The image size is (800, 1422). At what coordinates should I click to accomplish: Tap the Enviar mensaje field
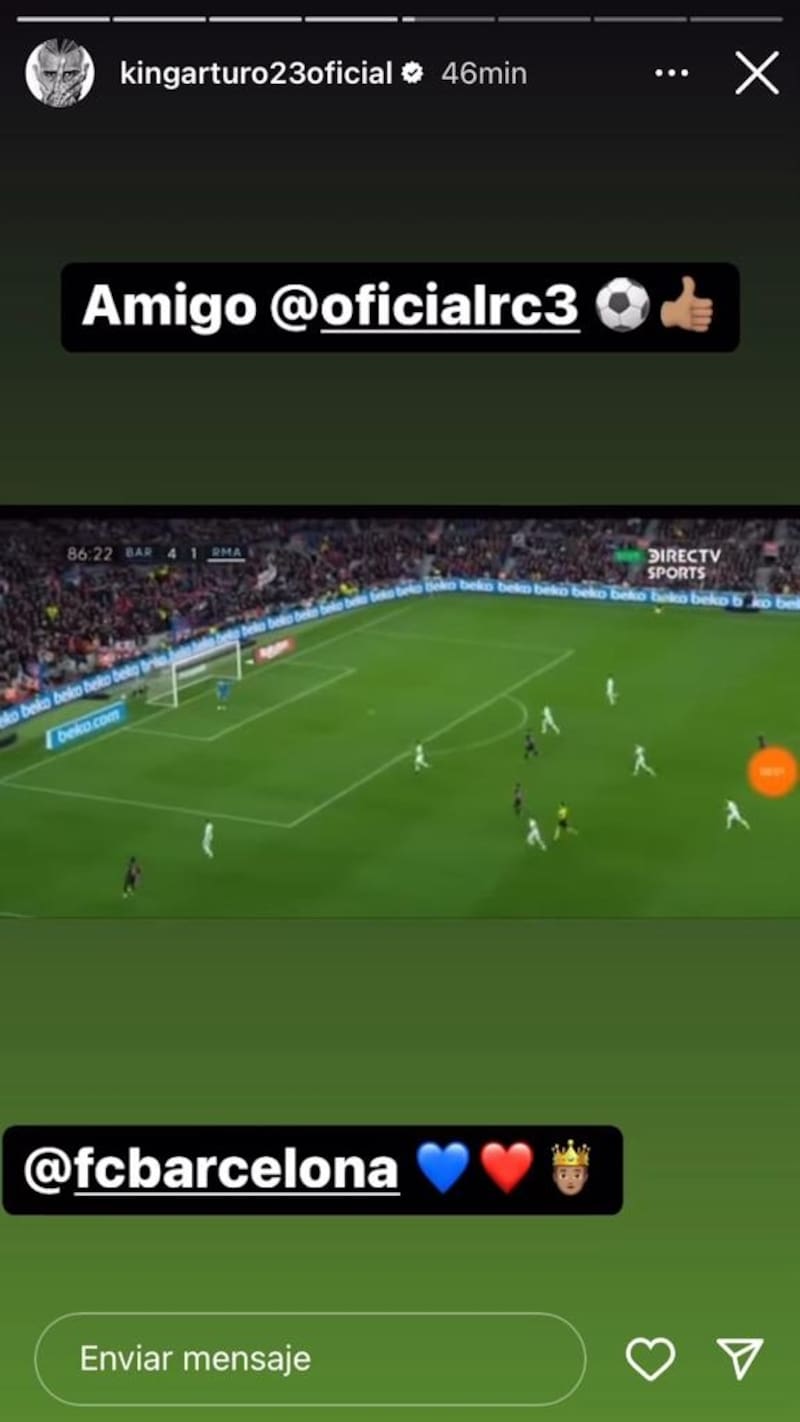(310, 1358)
